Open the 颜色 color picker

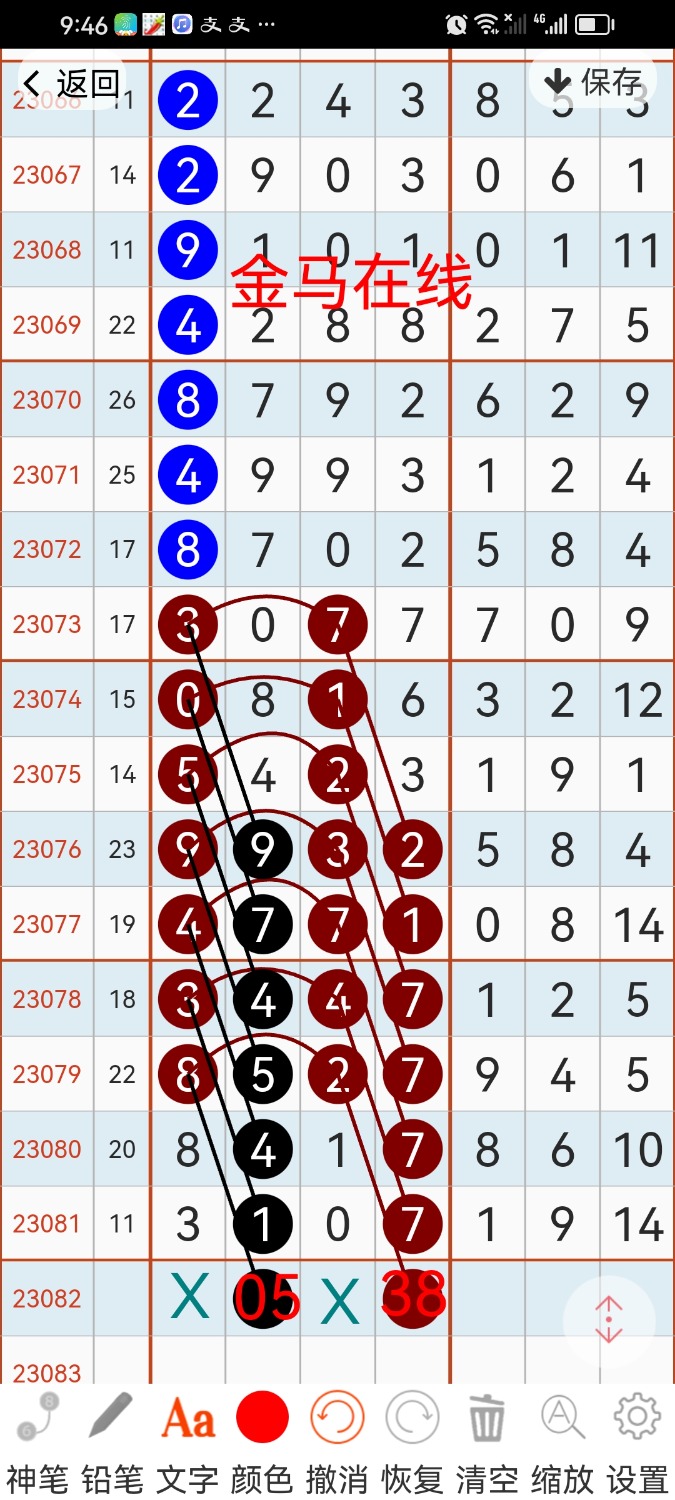pyautogui.click(x=262, y=1440)
